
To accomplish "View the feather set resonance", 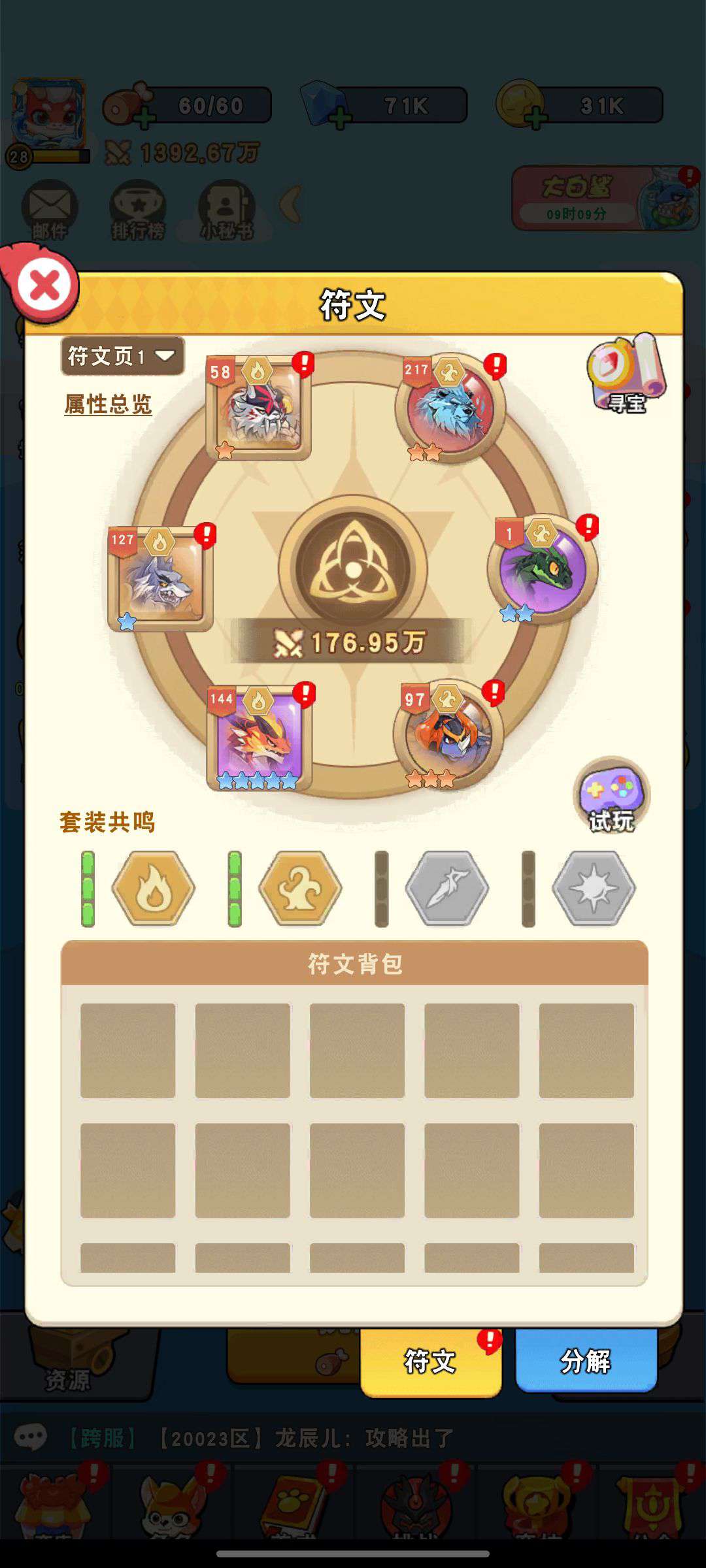I will pos(447,889).
